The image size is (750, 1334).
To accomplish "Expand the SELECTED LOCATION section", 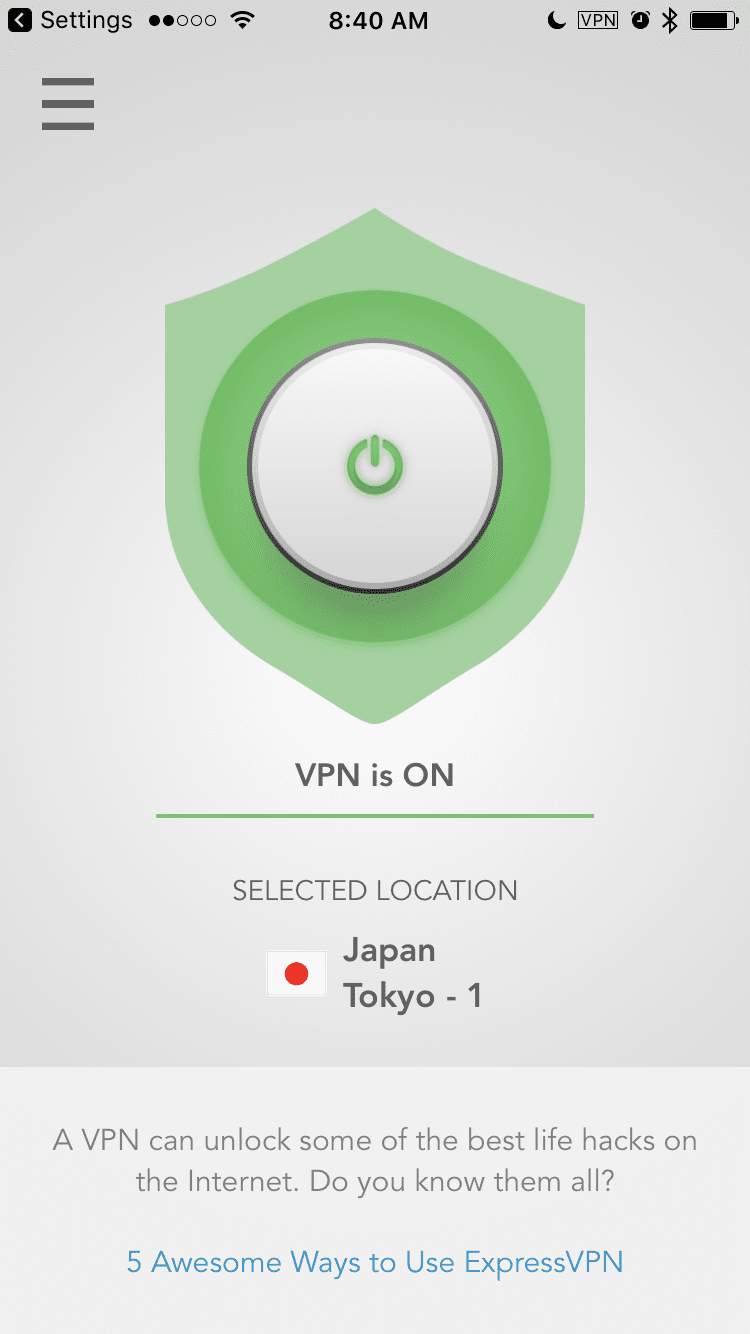I will (x=375, y=890).
